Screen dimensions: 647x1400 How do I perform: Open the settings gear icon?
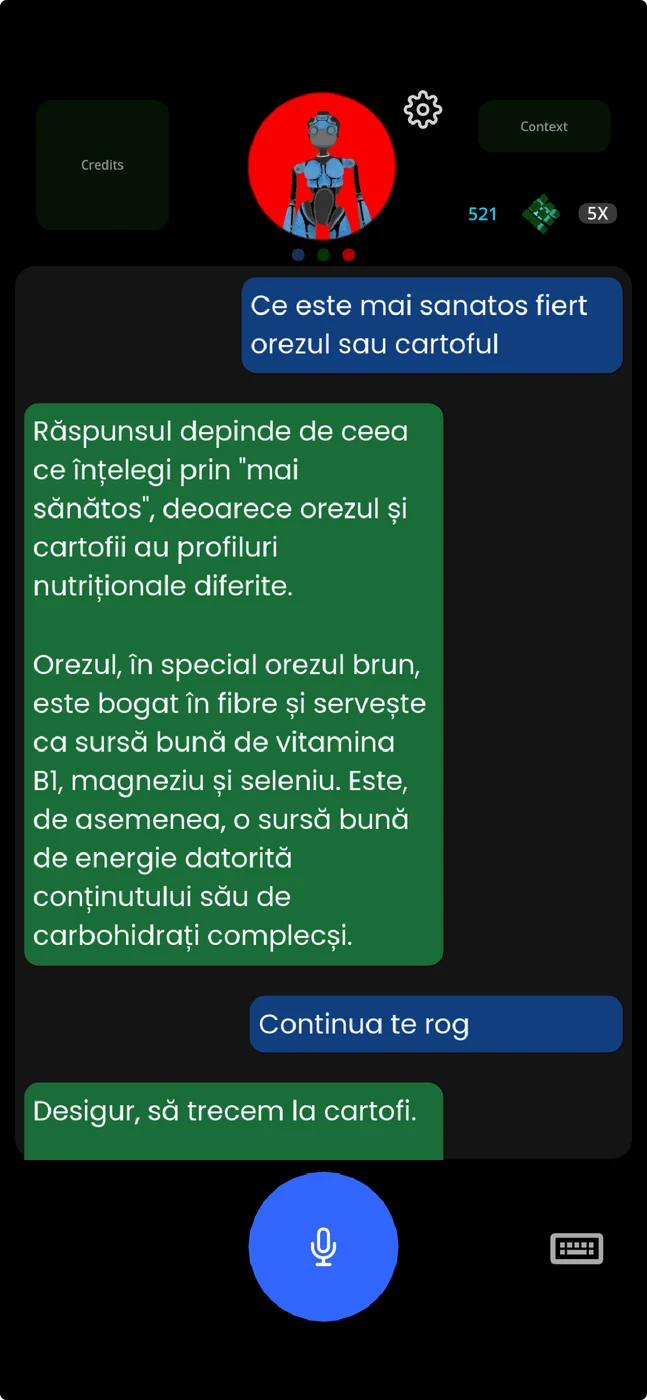click(x=423, y=110)
